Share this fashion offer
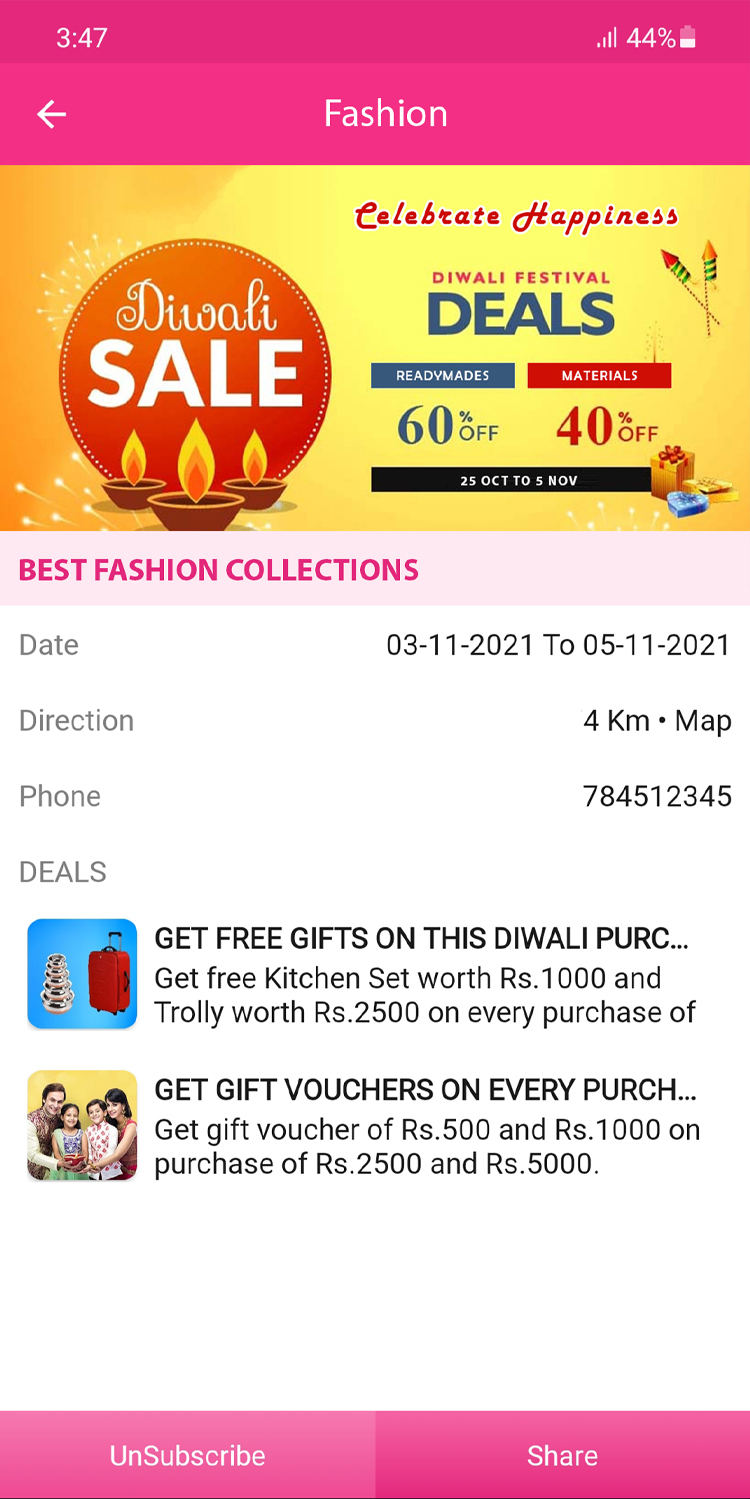 pos(562,1455)
